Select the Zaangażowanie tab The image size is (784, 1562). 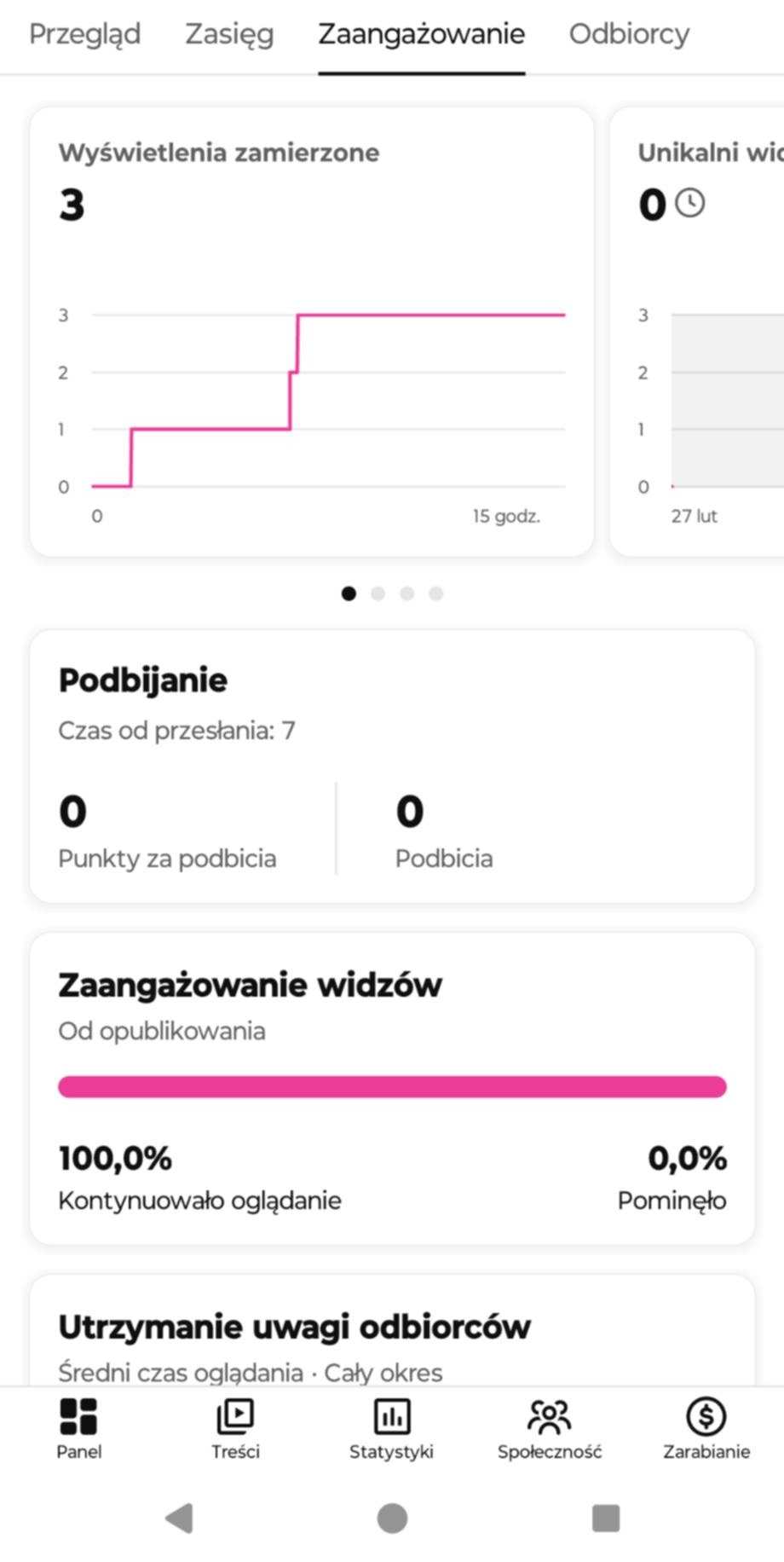pos(421,34)
